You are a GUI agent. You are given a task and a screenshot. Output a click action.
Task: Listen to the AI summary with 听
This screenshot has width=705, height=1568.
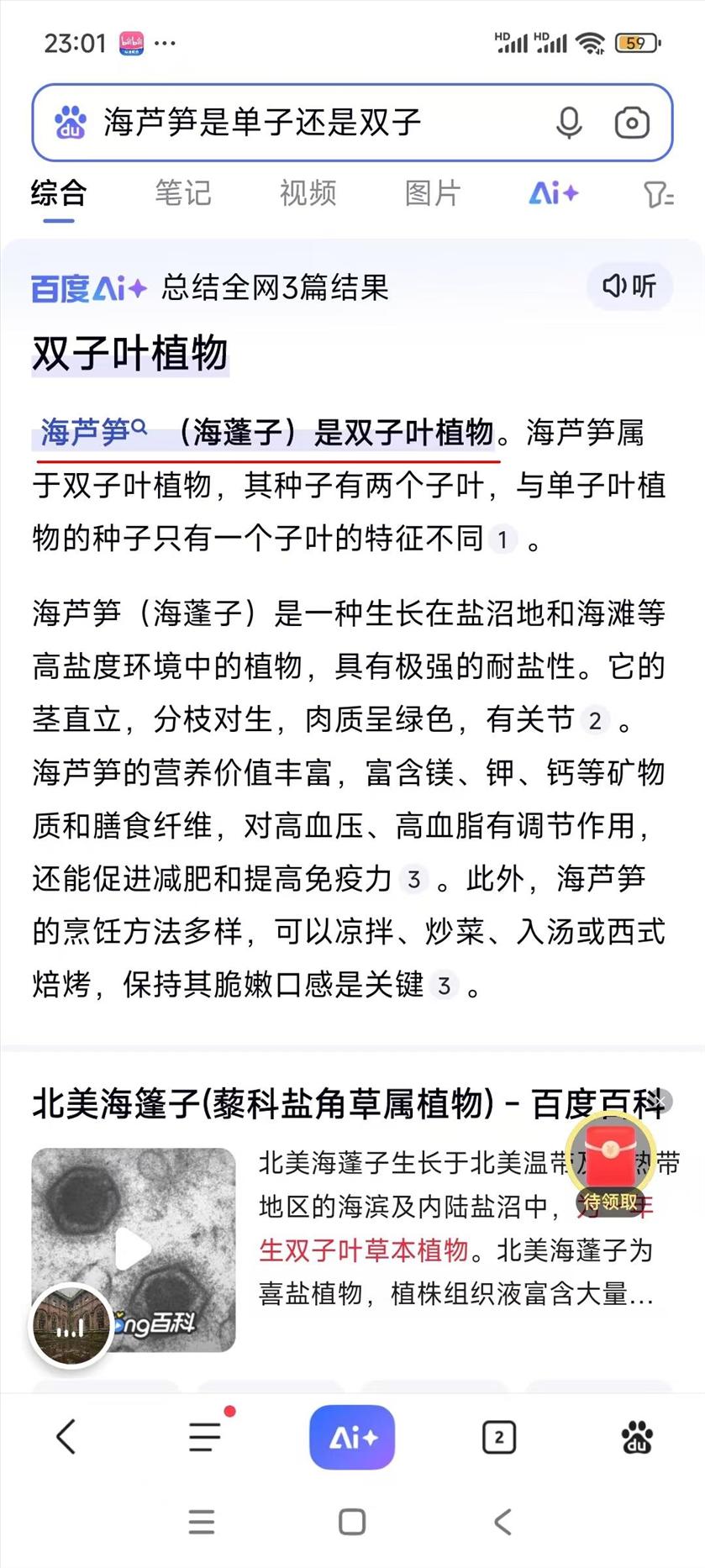point(629,287)
